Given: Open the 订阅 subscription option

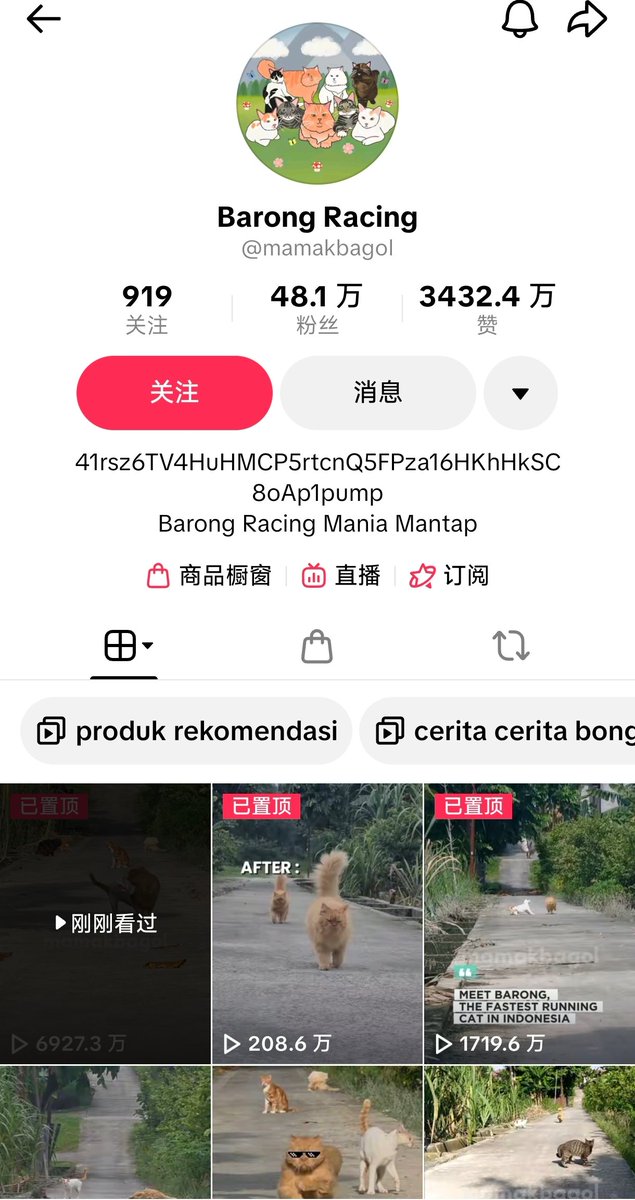Looking at the screenshot, I should [450, 576].
